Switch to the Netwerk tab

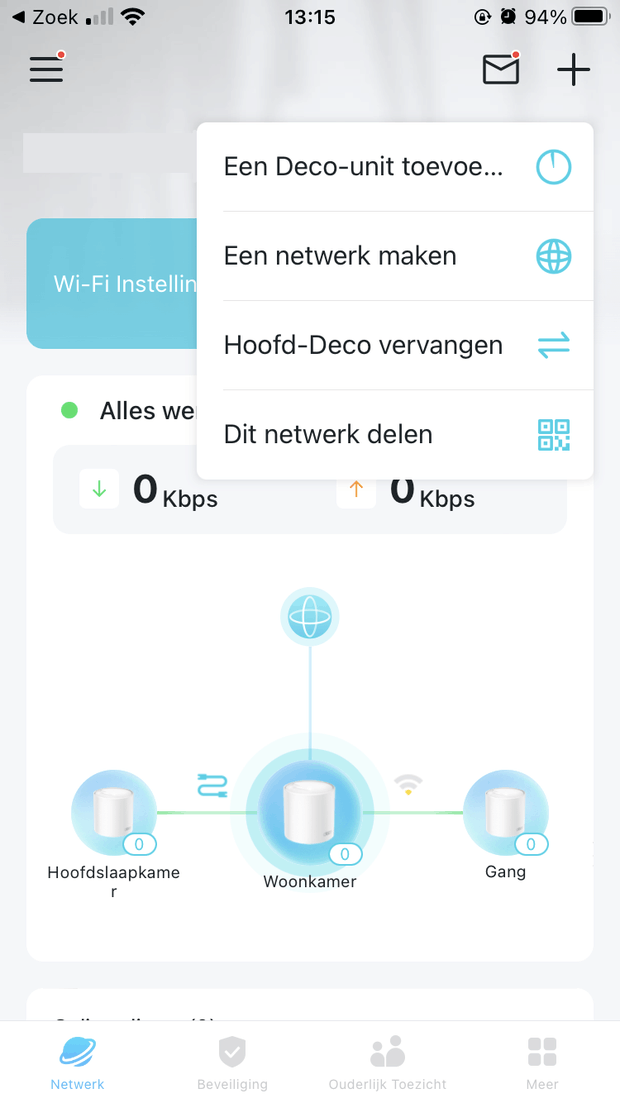(x=77, y=1063)
